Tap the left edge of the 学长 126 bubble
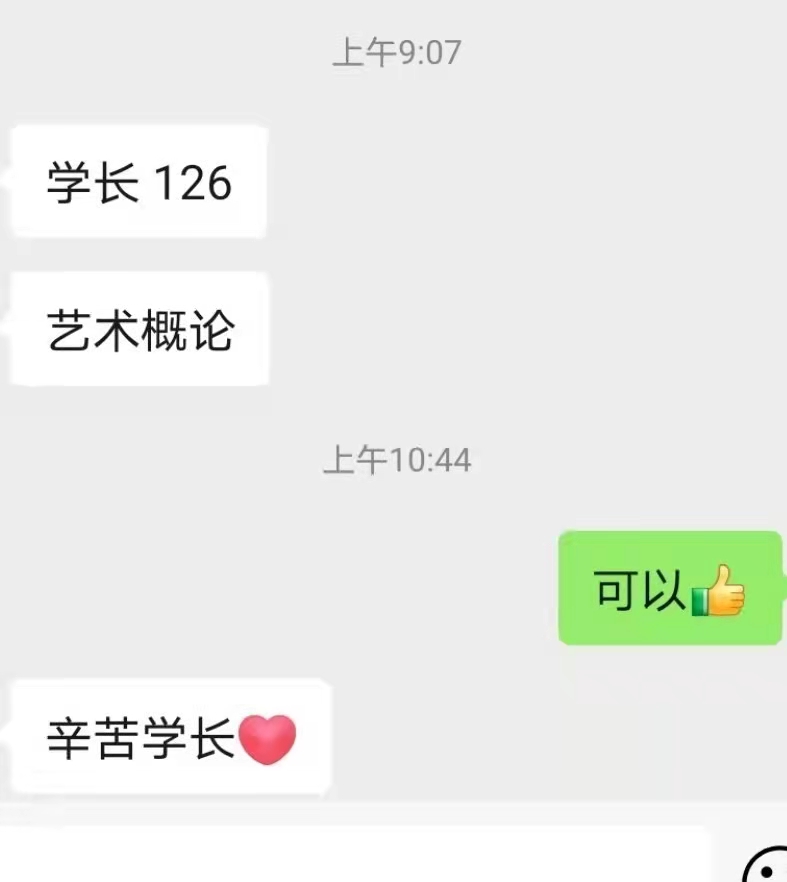 pyautogui.click(x=14, y=182)
